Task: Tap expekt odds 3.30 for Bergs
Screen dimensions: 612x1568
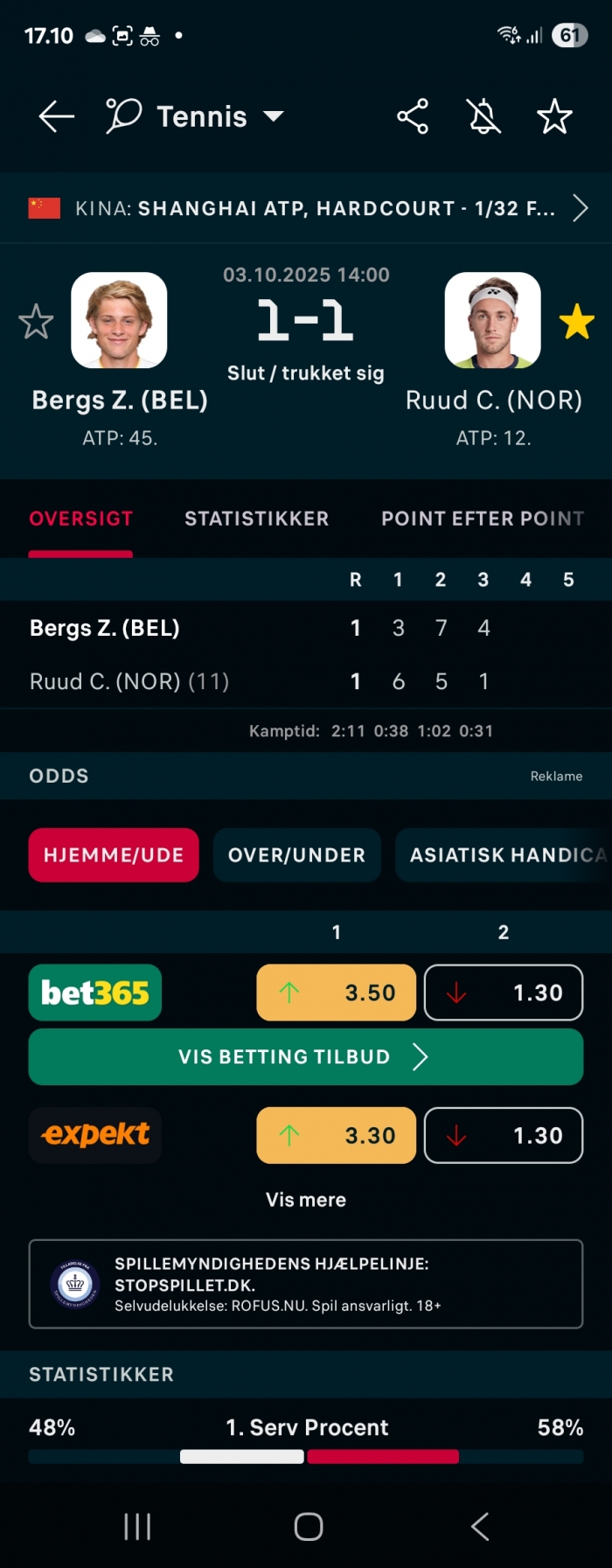Action: click(336, 1135)
